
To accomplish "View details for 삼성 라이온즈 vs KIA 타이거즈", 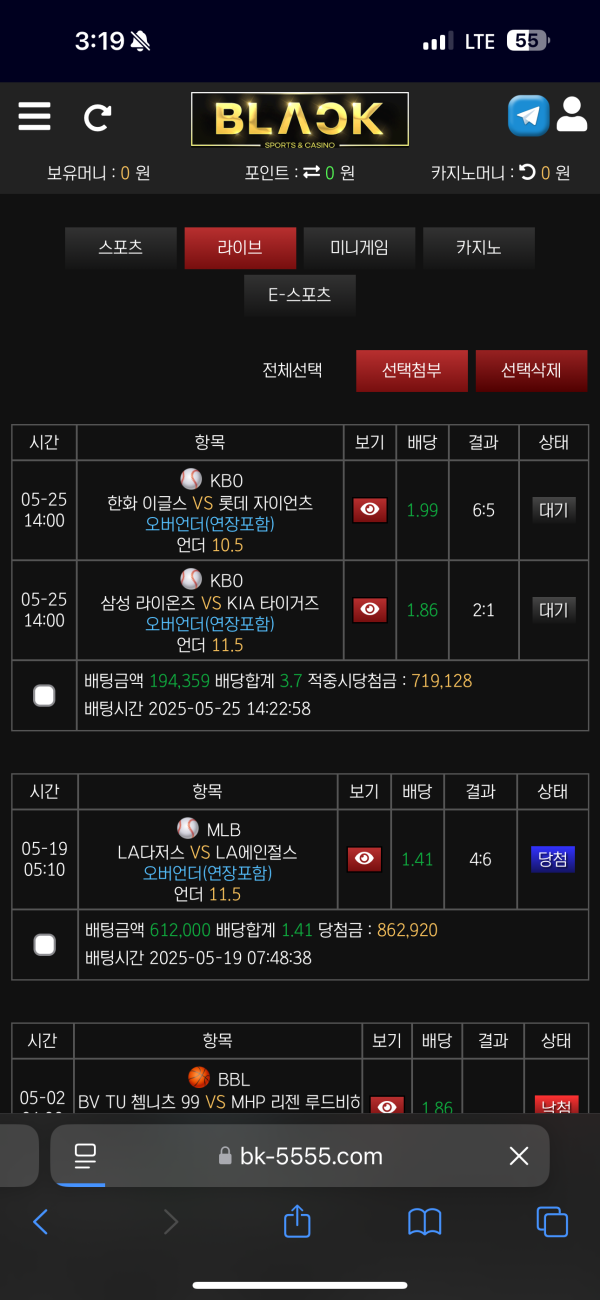I will 370,609.
